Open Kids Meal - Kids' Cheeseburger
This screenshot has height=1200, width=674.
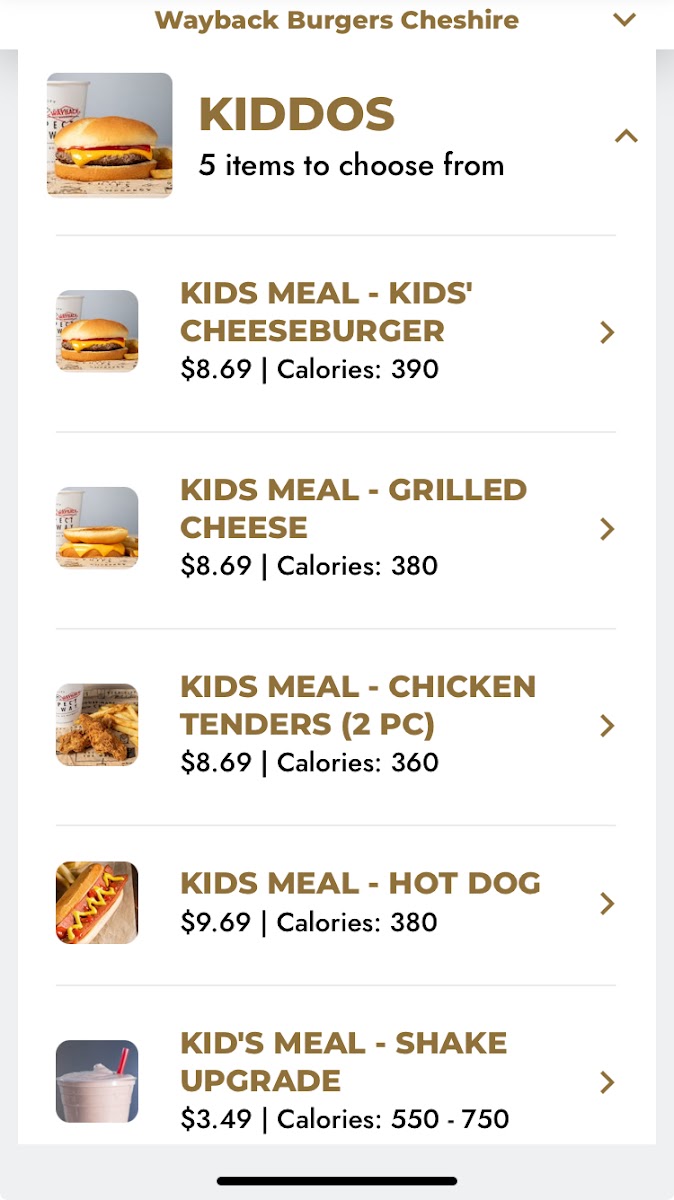336,333
